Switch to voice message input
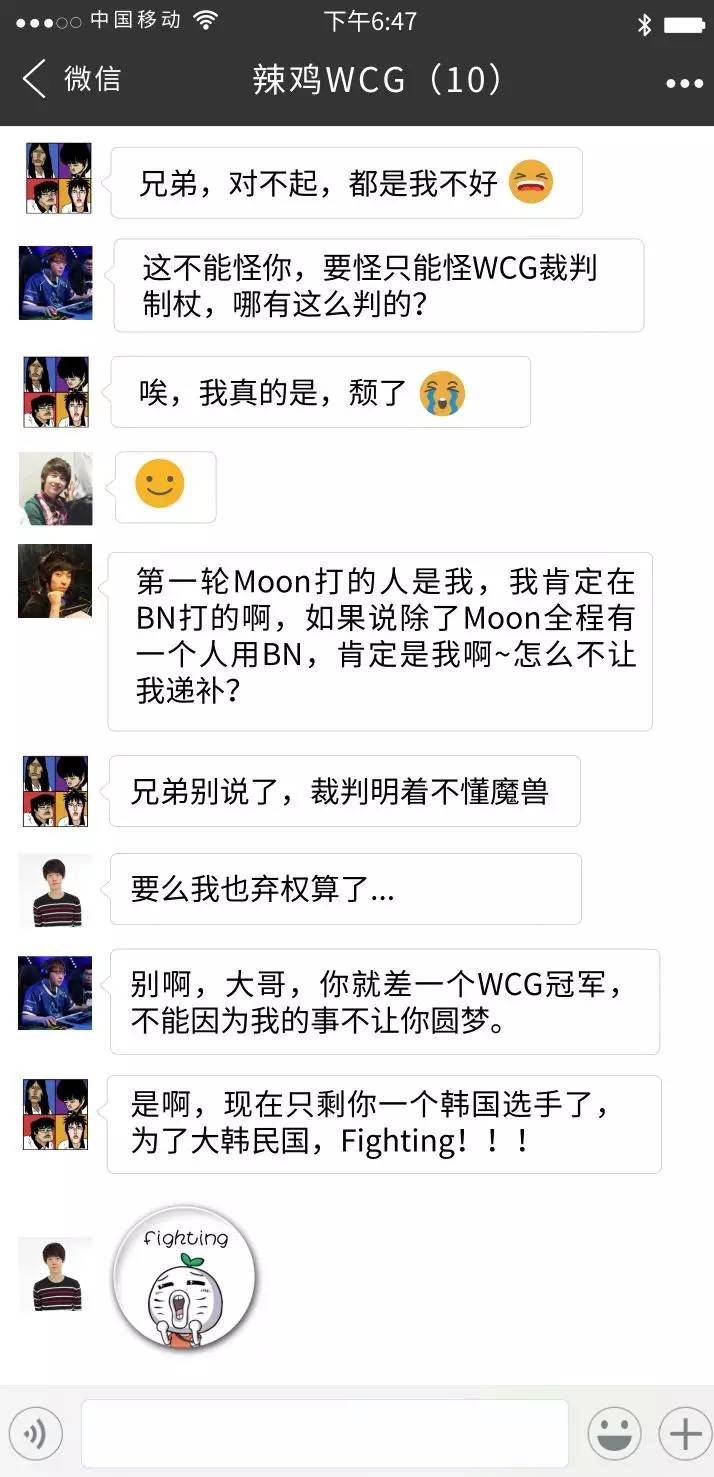This screenshot has height=1477, width=714. [x=35, y=1434]
